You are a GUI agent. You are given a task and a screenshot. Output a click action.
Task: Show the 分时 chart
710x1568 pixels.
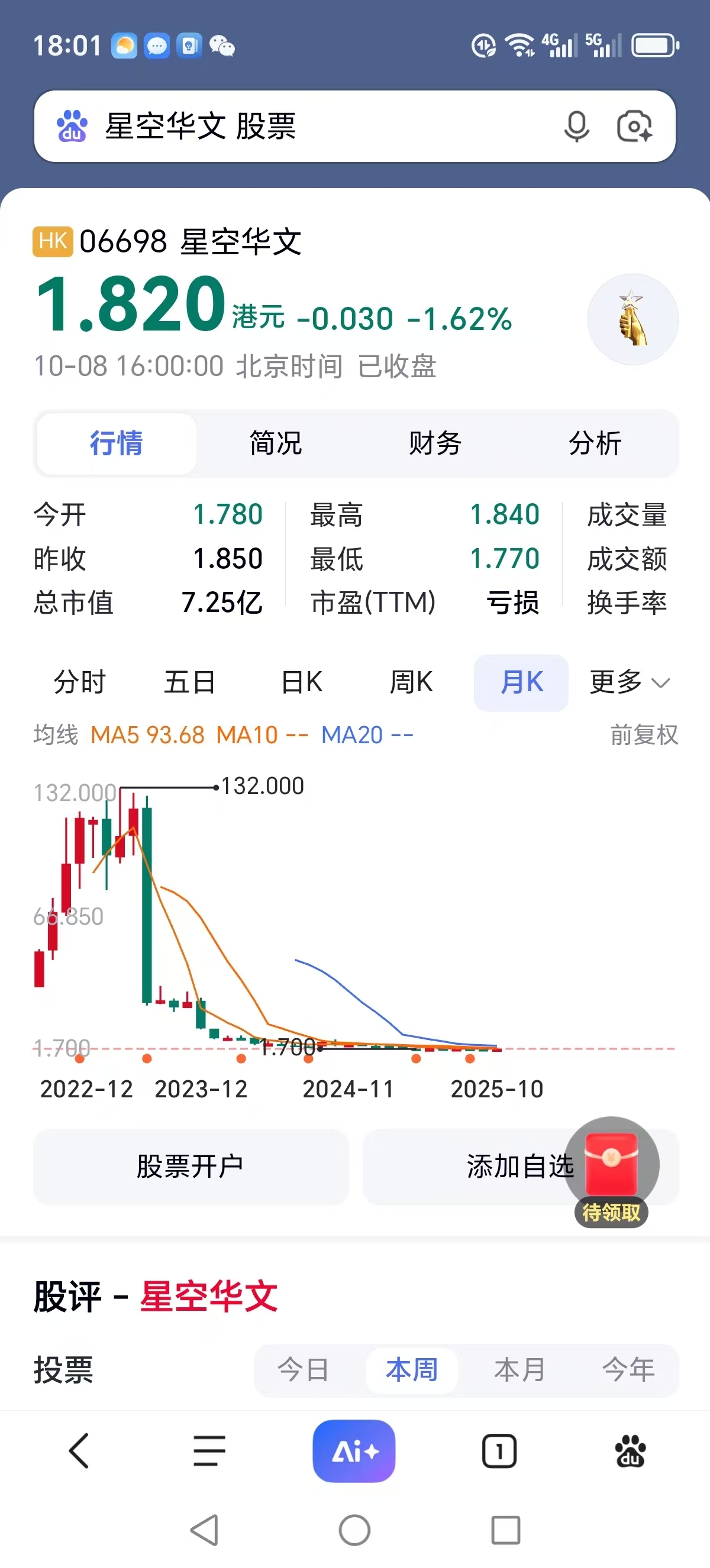[x=80, y=682]
